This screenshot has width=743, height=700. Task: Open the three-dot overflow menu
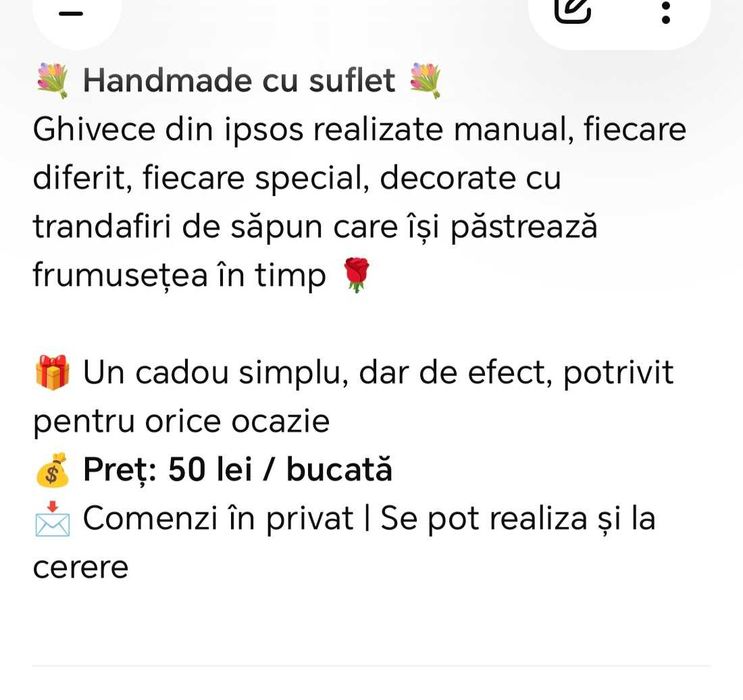[666, 10]
